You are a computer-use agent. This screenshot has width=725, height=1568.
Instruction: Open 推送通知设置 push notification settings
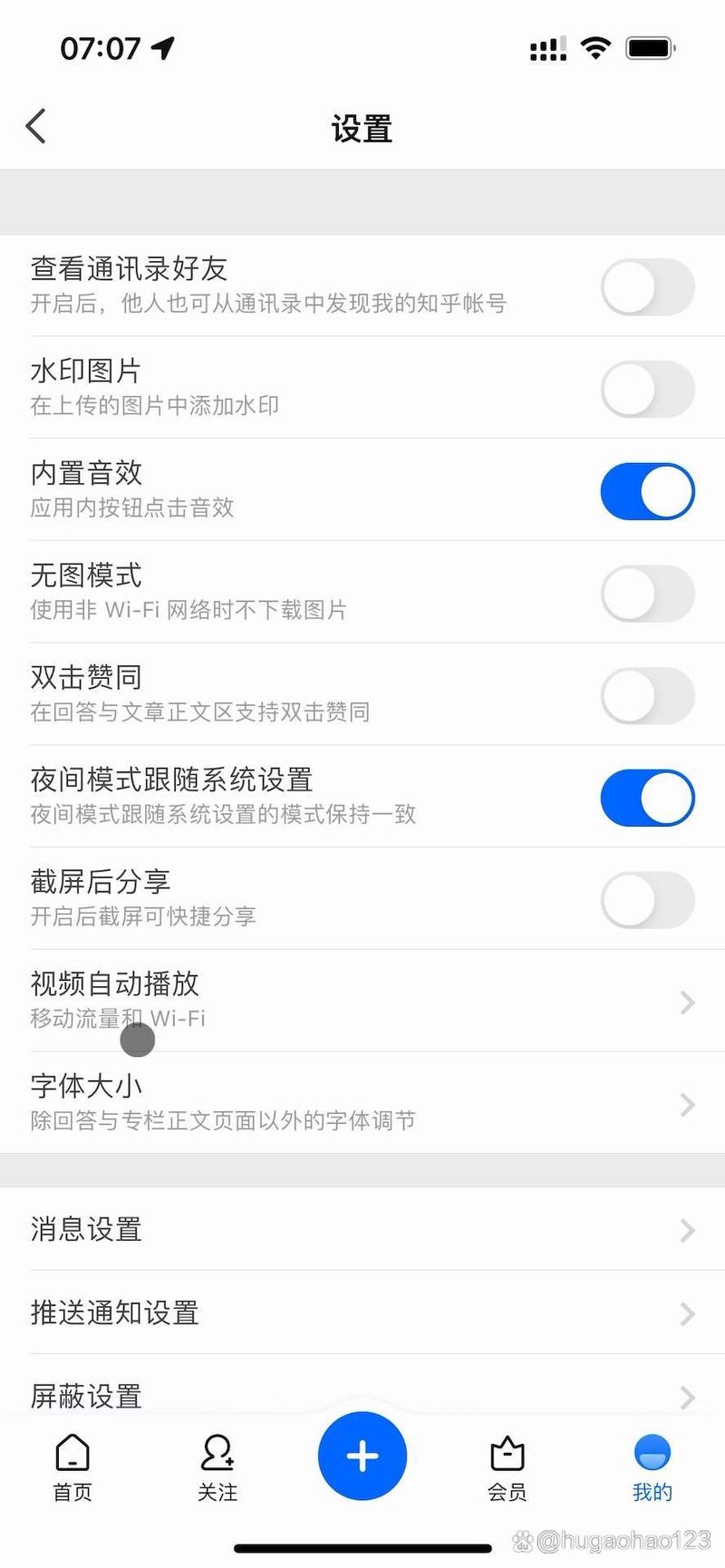pos(362,1313)
